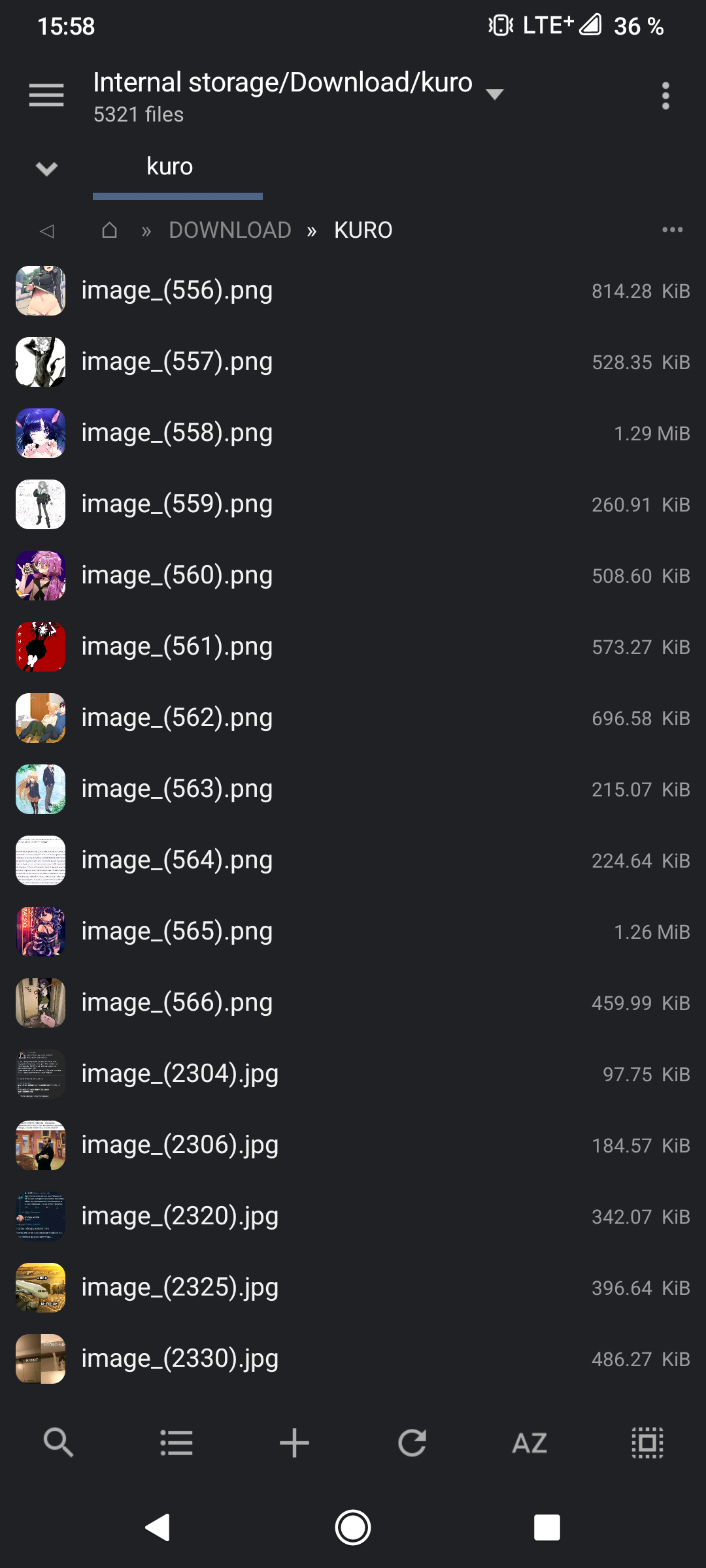Open file image_(558).png
The width and height of the screenshot is (706, 1568).
[177, 433]
